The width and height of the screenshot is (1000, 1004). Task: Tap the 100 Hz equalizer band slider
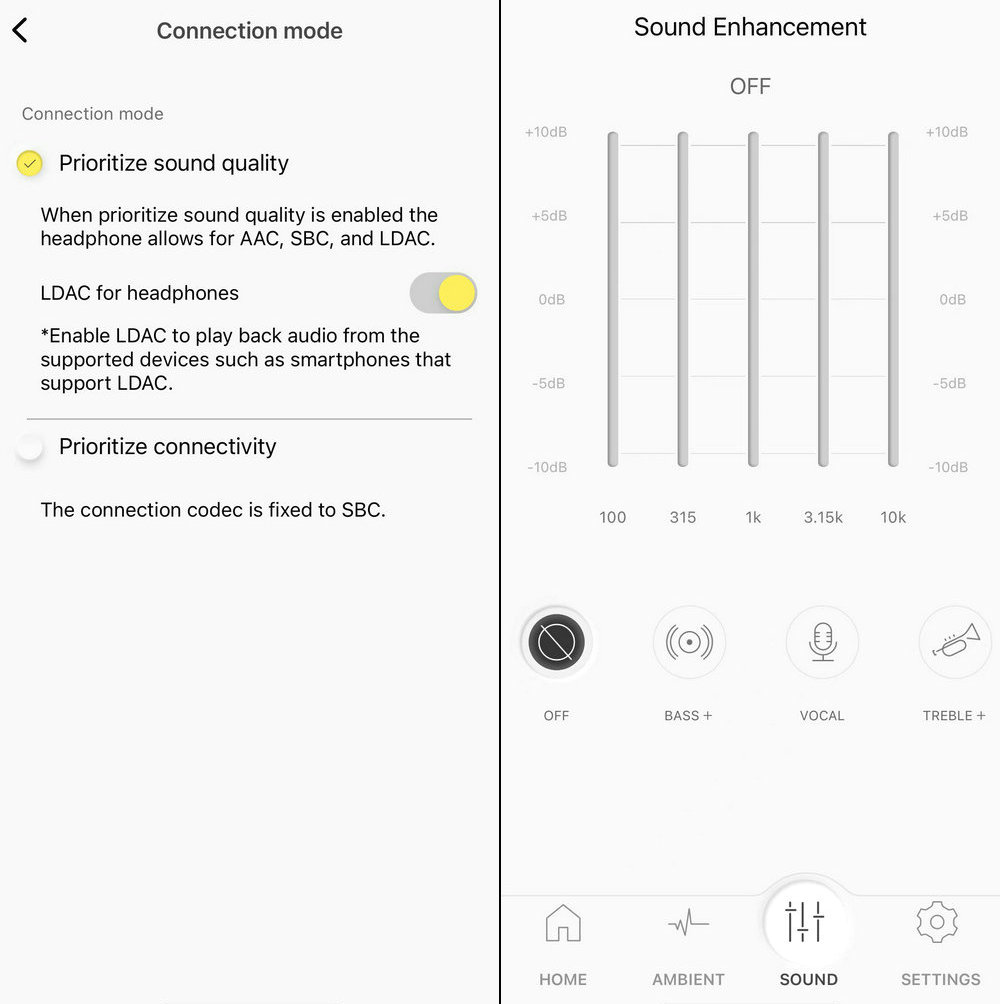[x=613, y=299]
